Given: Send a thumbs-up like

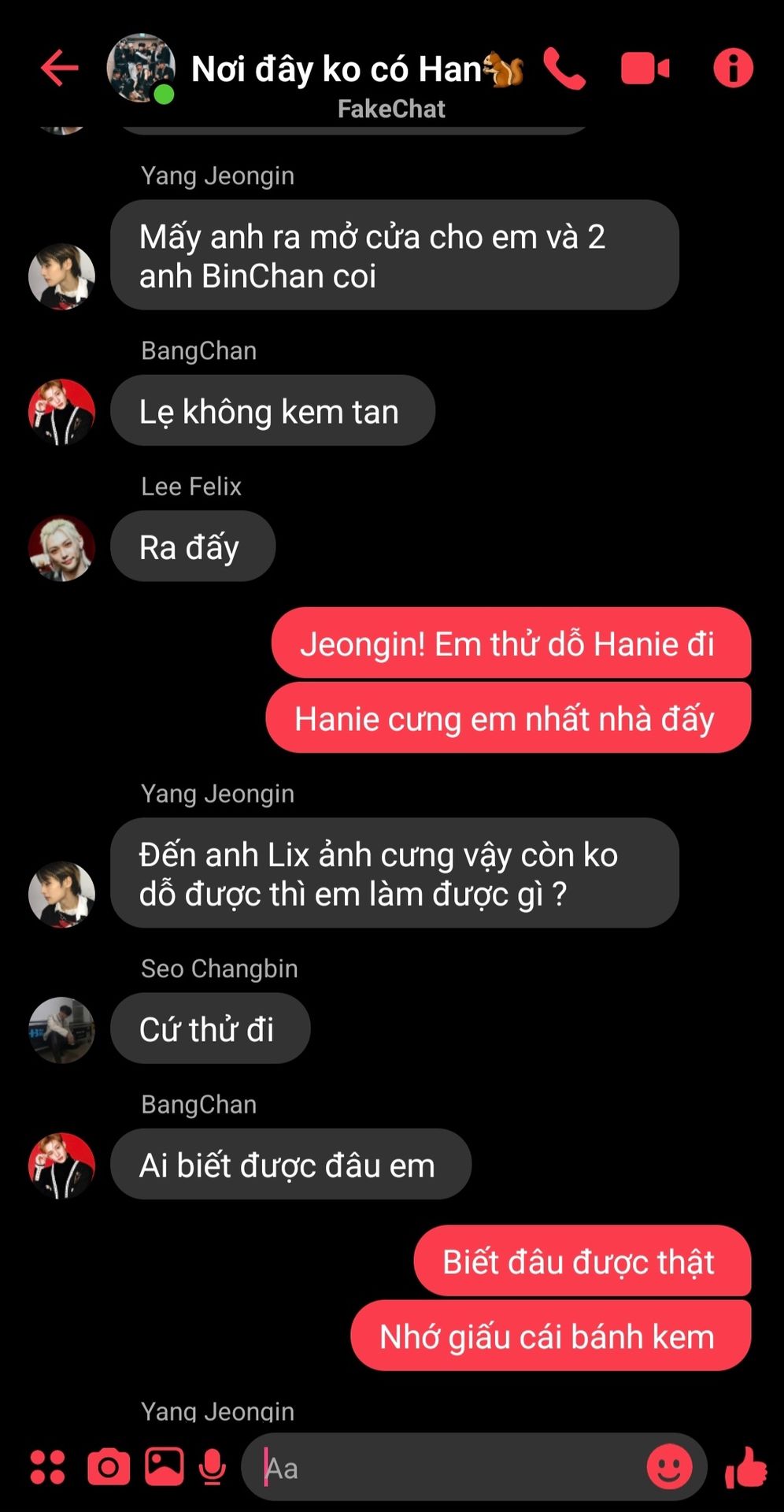Looking at the screenshot, I should pyautogui.click(x=745, y=1467).
